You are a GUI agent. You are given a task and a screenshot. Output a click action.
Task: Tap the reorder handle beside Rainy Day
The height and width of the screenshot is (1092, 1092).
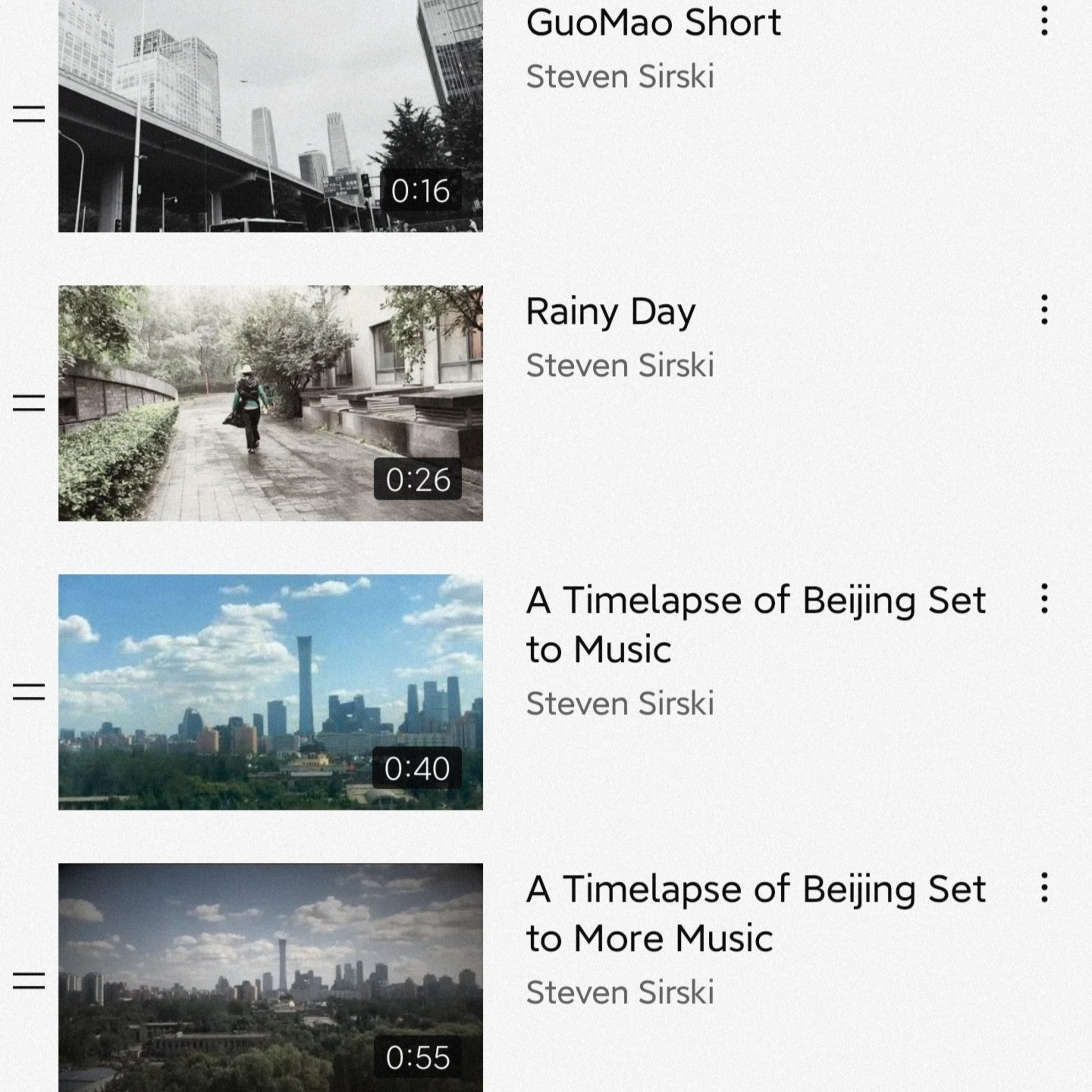click(29, 403)
